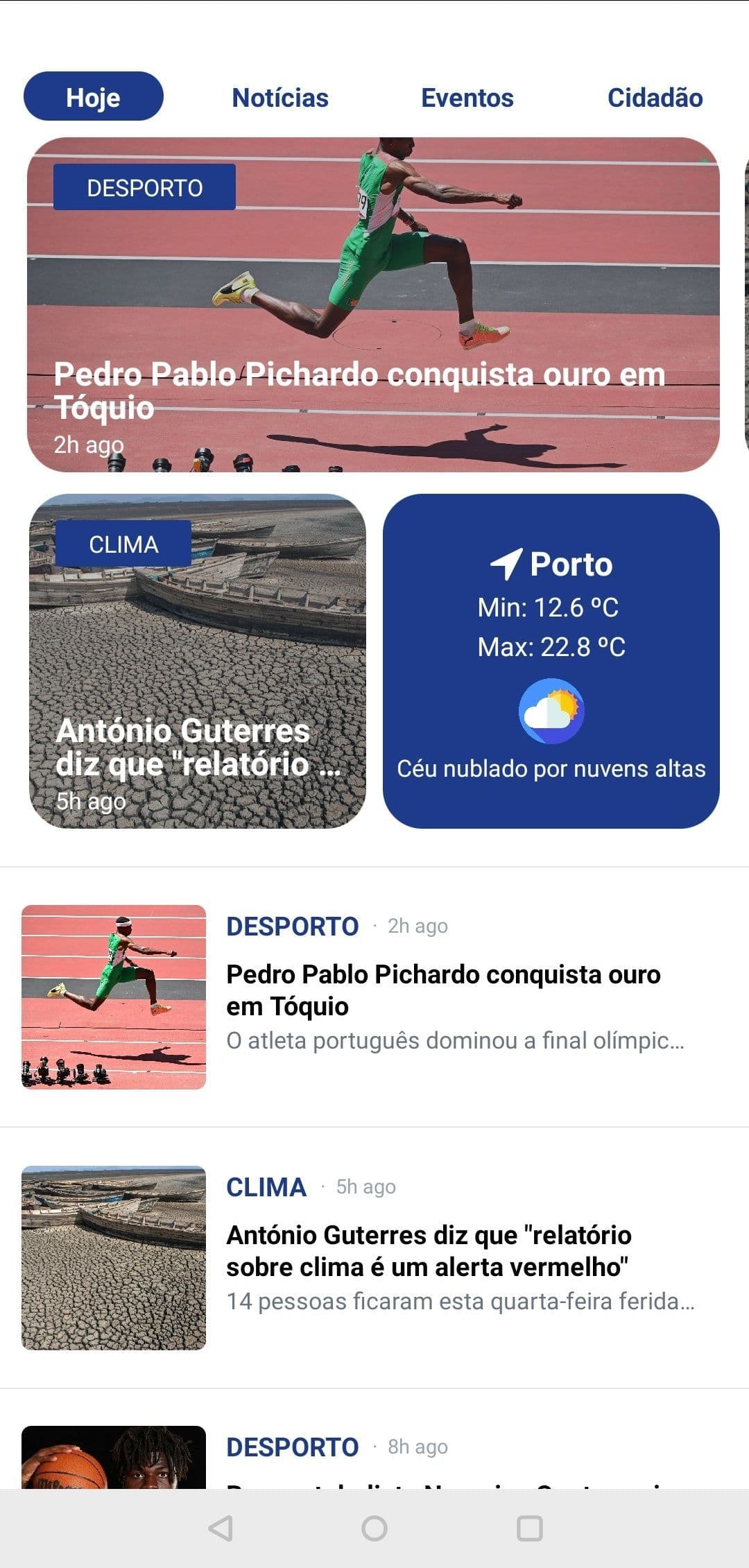Go to the Cidadão tab
This screenshot has height=1568, width=749.
pyautogui.click(x=655, y=98)
